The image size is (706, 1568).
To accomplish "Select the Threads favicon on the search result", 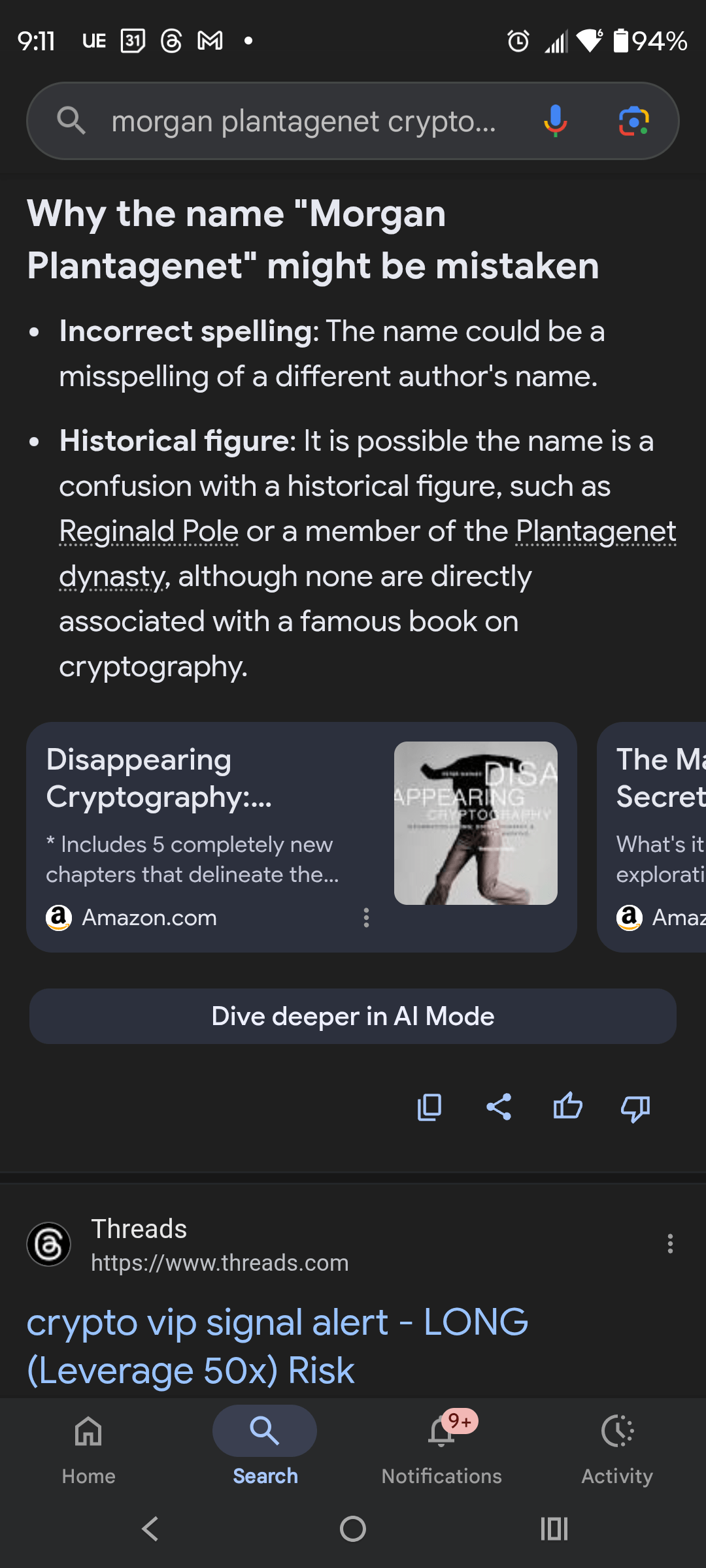I will point(49,1243).
